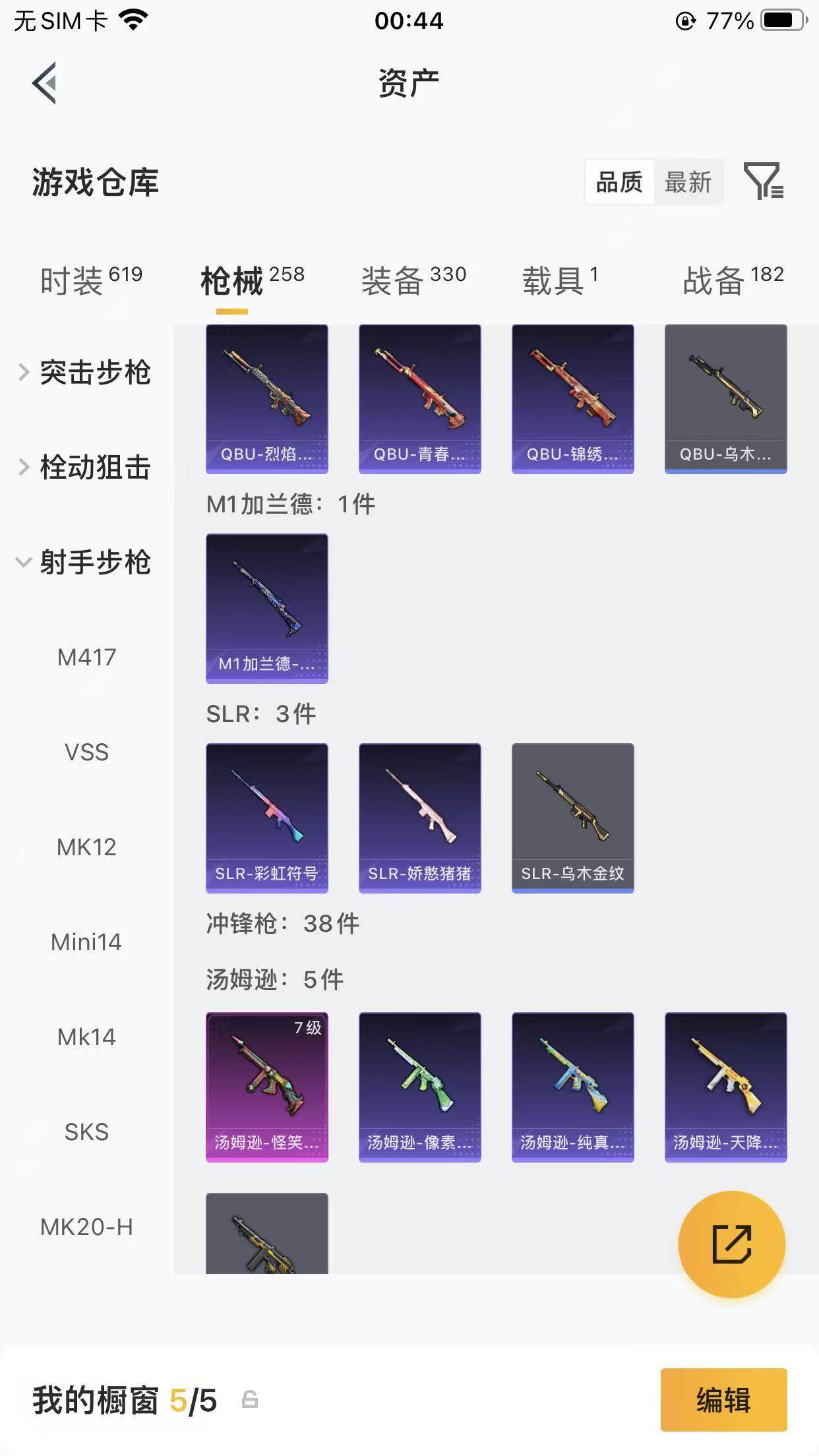Go back from the 资产 page
The width and height of the screenshot is (819, 1456).
[45, 83]
